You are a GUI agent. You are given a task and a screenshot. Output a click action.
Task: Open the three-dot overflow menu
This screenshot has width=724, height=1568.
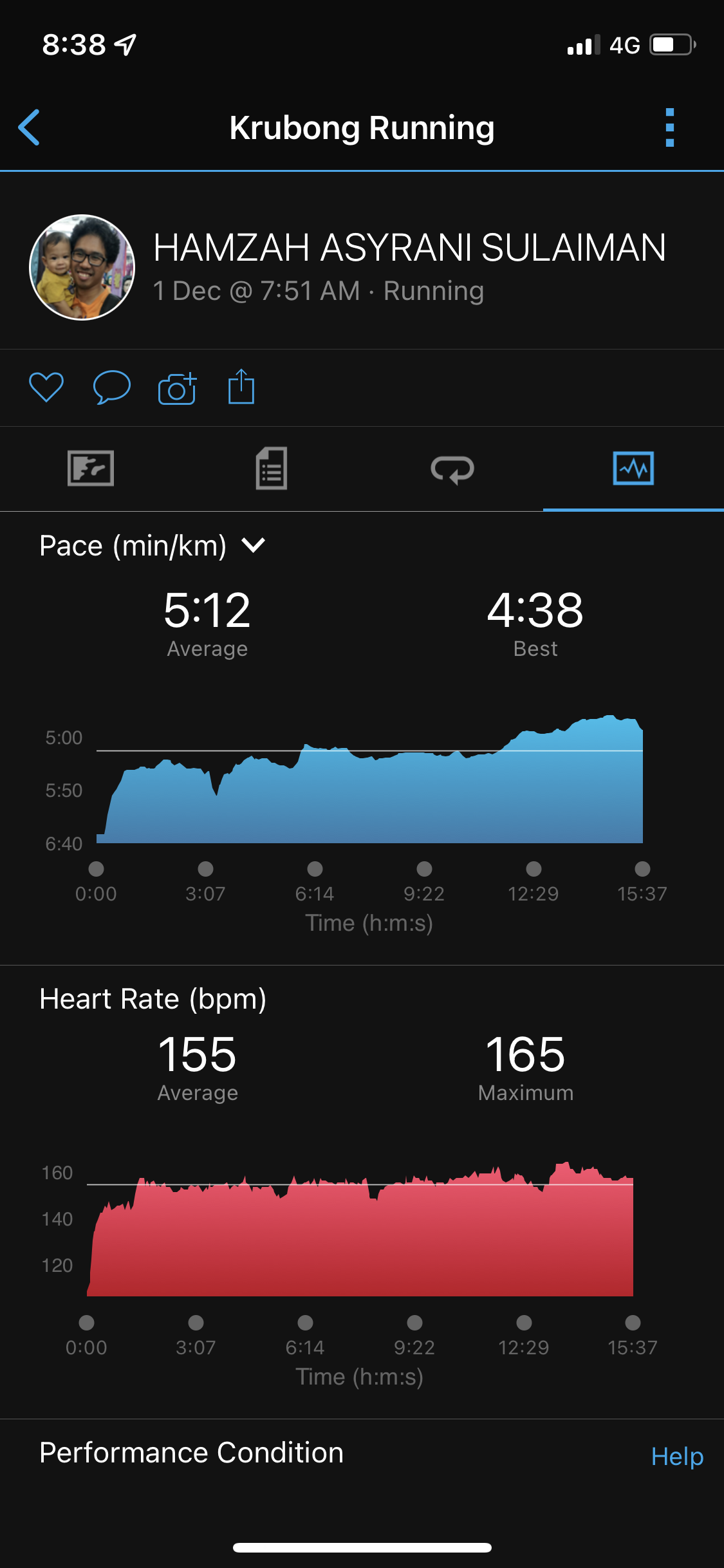[669, 127]
